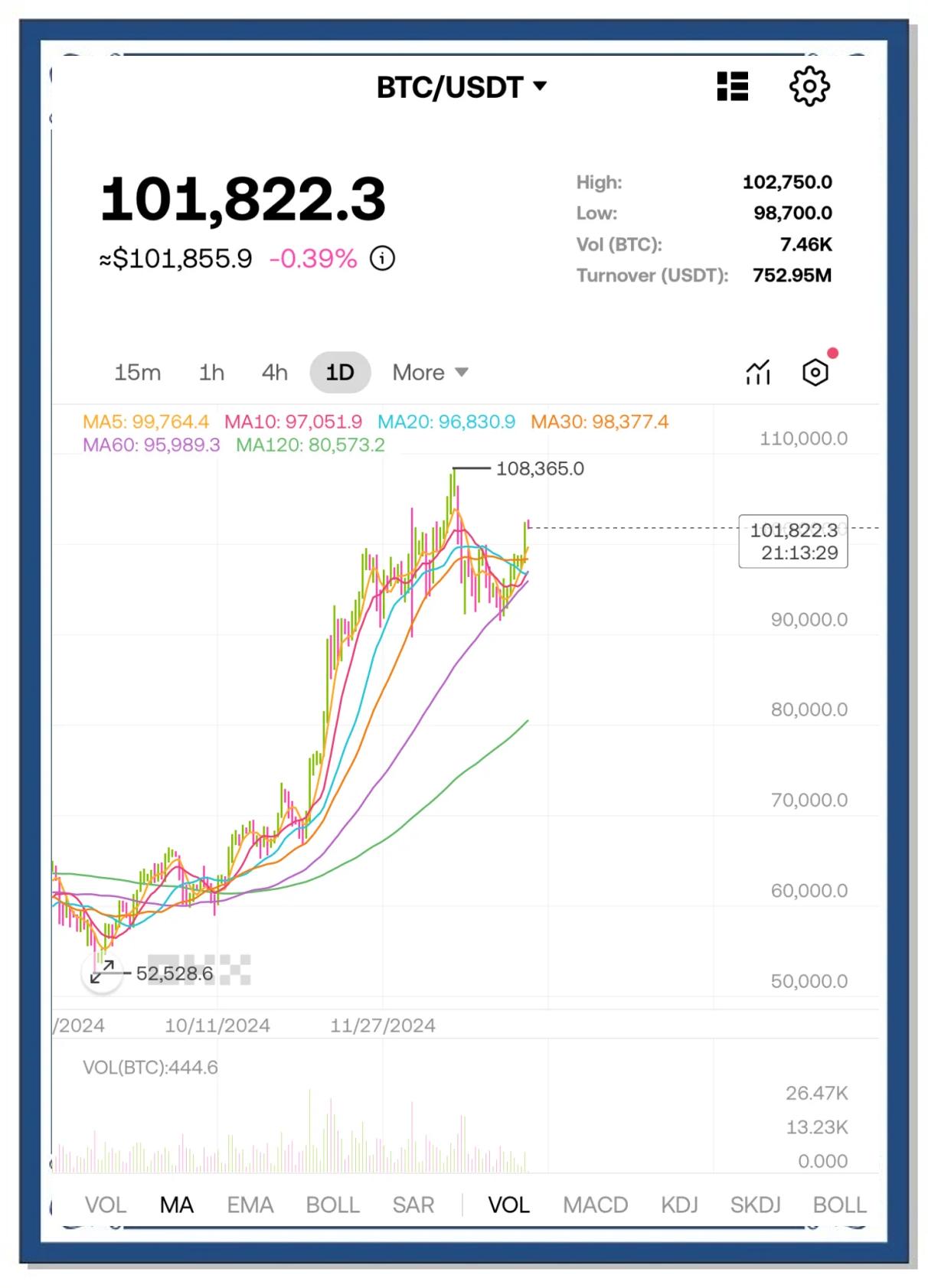
Task: Open indicator settings hexagon icon with red dot
Action: tap(815, 372)
